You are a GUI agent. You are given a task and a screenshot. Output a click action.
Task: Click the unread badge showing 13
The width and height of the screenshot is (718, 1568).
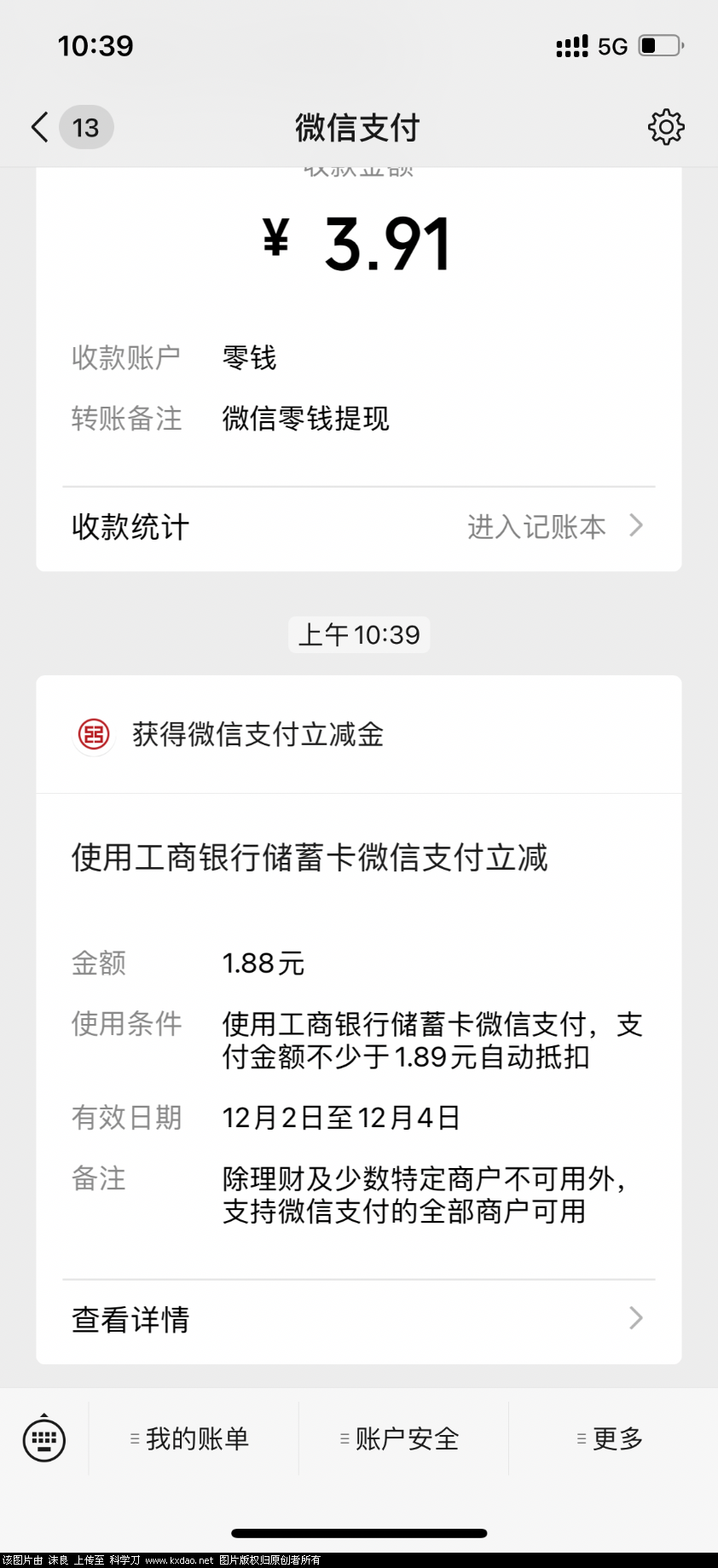pyautogui.click(x=85, y=126)
